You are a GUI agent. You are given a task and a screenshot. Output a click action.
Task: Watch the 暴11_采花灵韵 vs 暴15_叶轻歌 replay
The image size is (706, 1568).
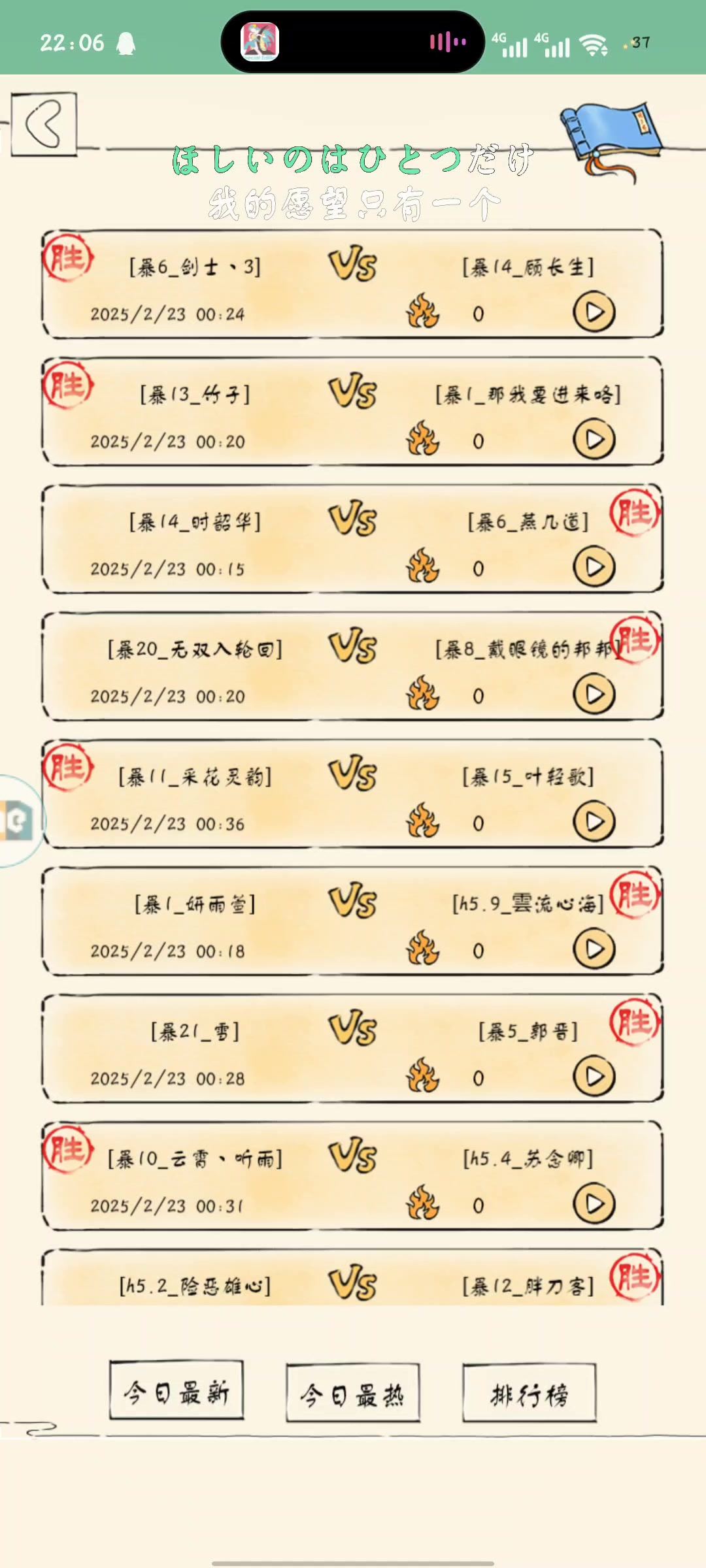click(x=594, y=822)
